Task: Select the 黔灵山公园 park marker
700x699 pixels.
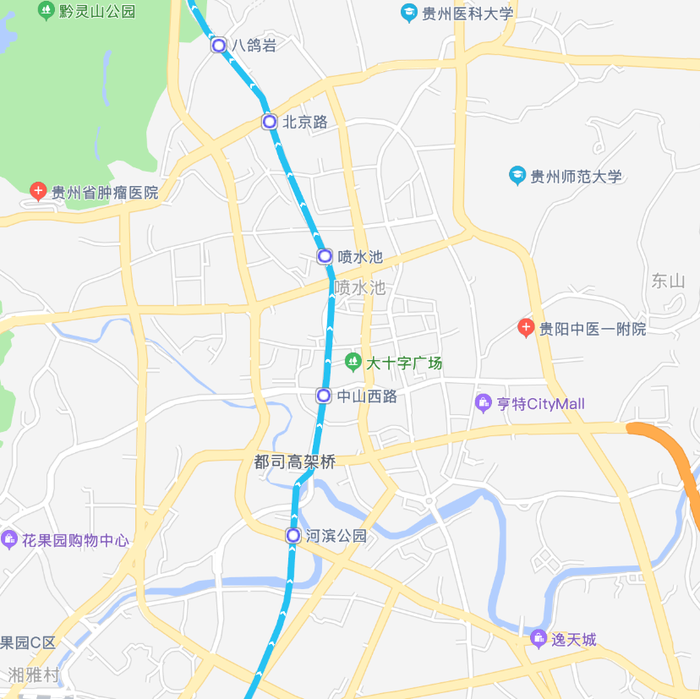Action: coord(46,11)
